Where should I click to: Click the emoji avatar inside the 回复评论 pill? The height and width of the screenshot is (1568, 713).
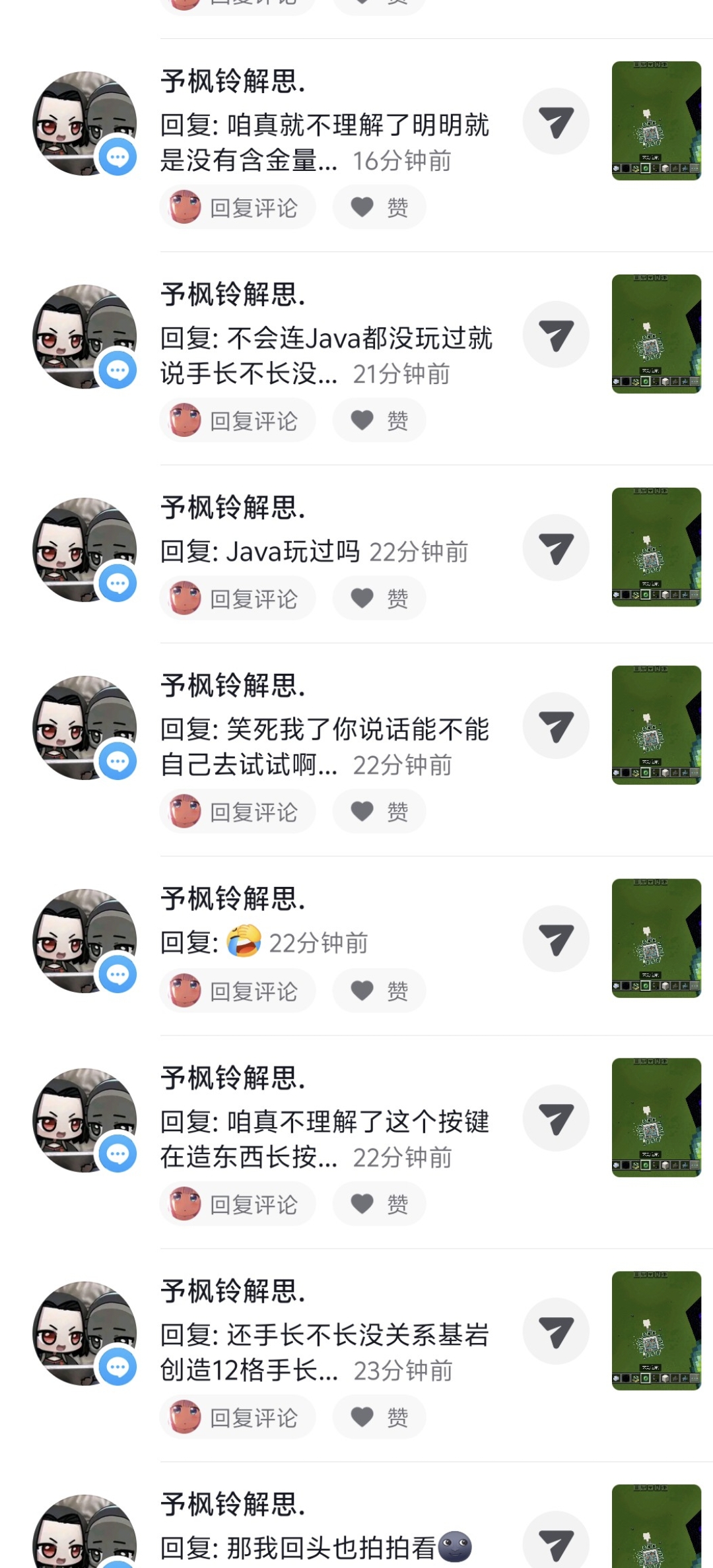coord(186,207)
